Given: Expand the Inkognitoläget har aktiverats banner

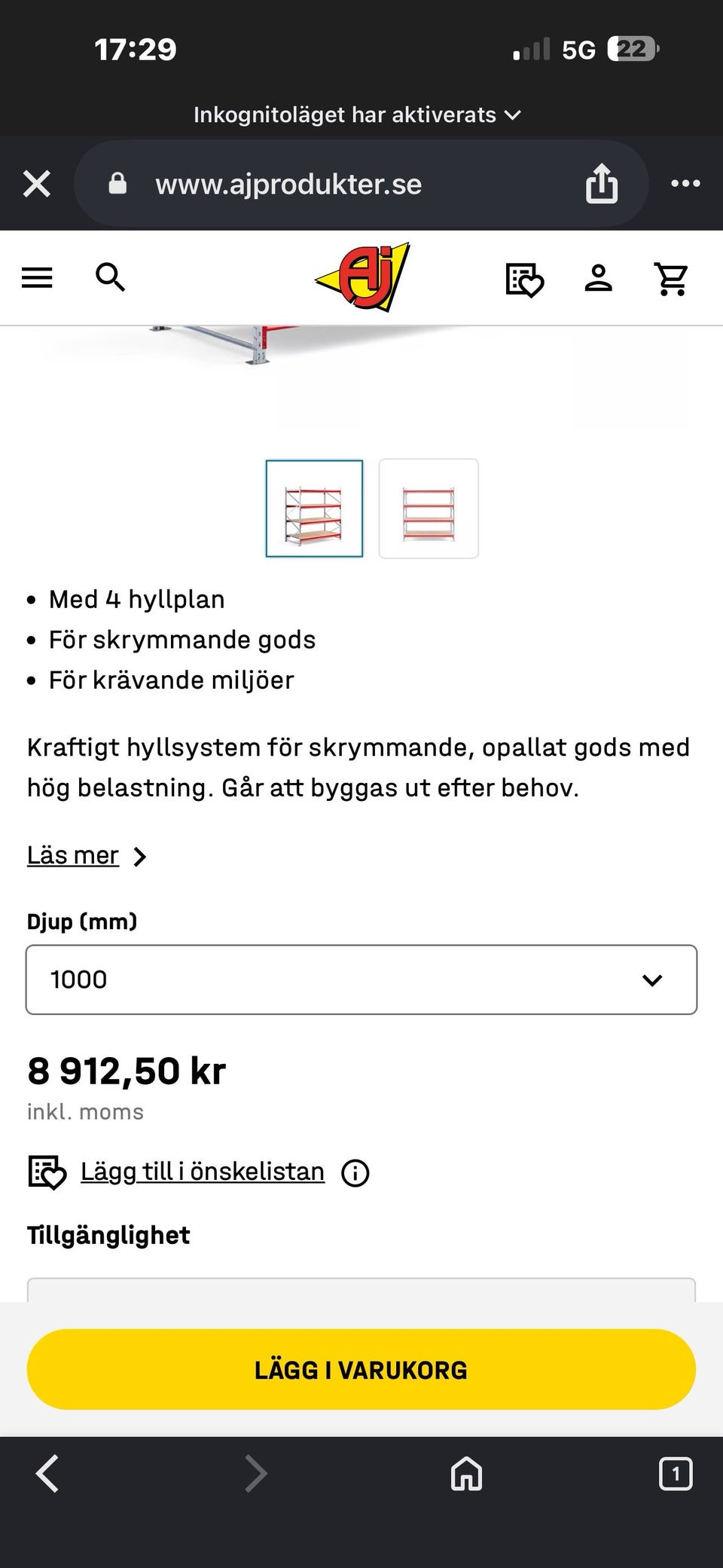Looking at the screenshot, I should pos(357,115).
